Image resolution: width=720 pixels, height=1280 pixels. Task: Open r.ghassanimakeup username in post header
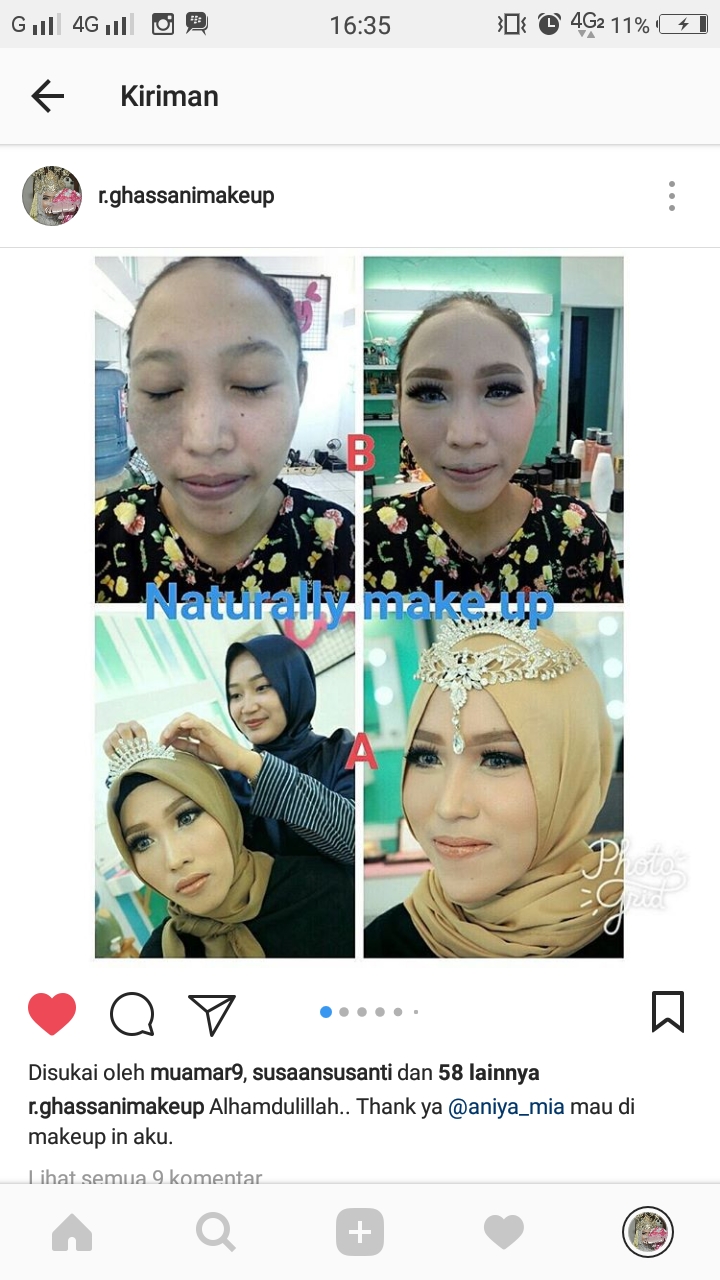coord(186,196)
